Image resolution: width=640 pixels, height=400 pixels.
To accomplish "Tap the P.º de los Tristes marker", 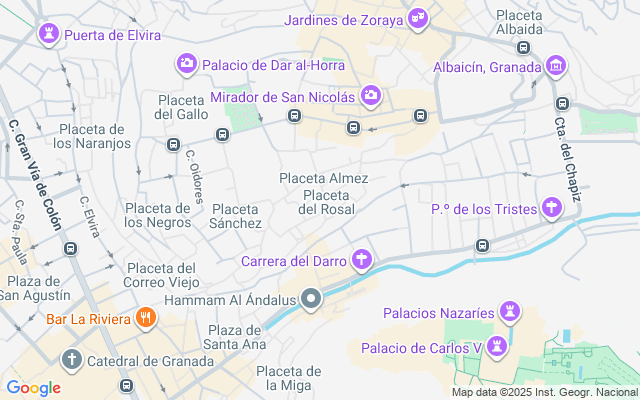I will tap(550, 208).
